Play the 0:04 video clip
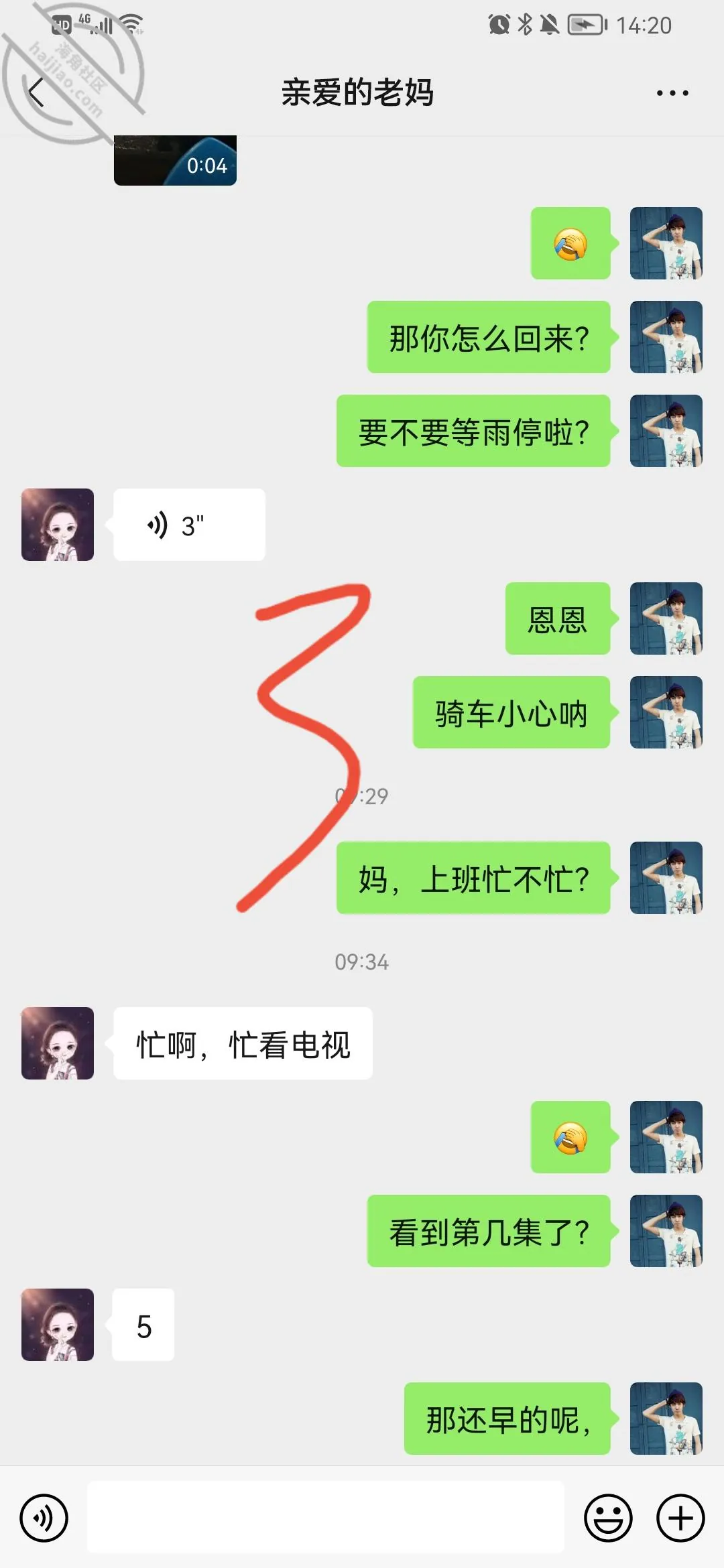 175,161
